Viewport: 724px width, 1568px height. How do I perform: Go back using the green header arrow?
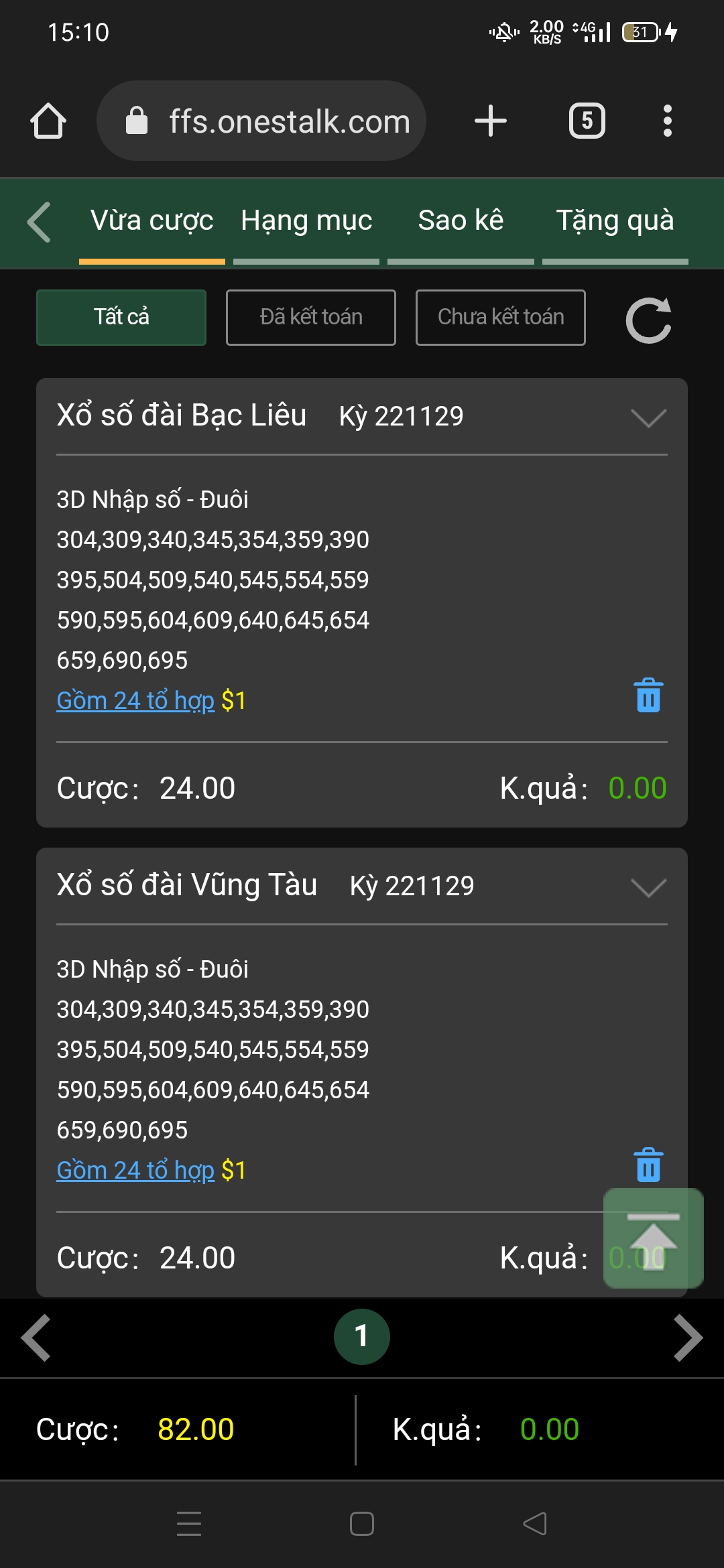pyautogui.click(x=40, y=222)
